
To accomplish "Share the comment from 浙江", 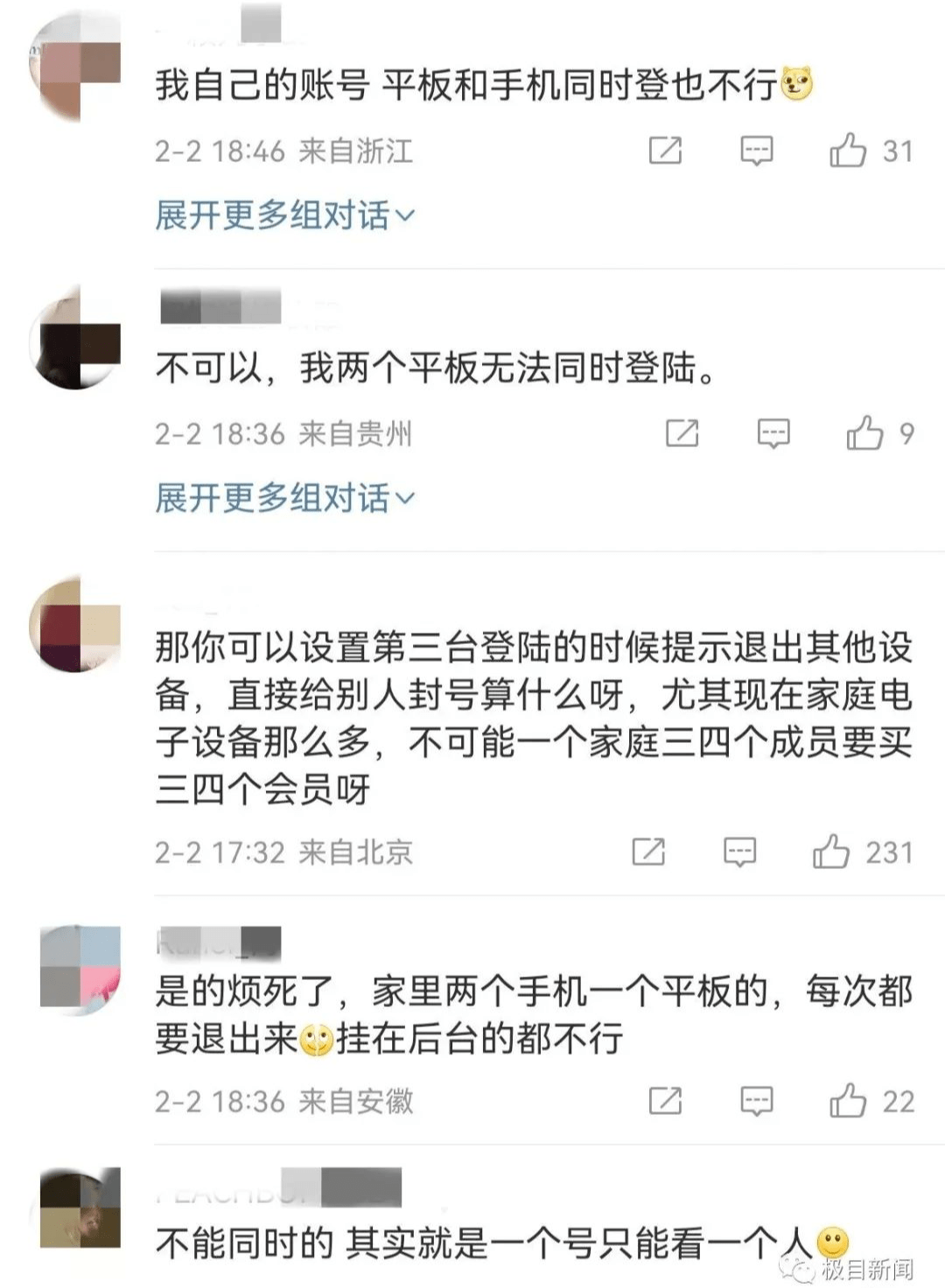I will click(x=665, y=150).
